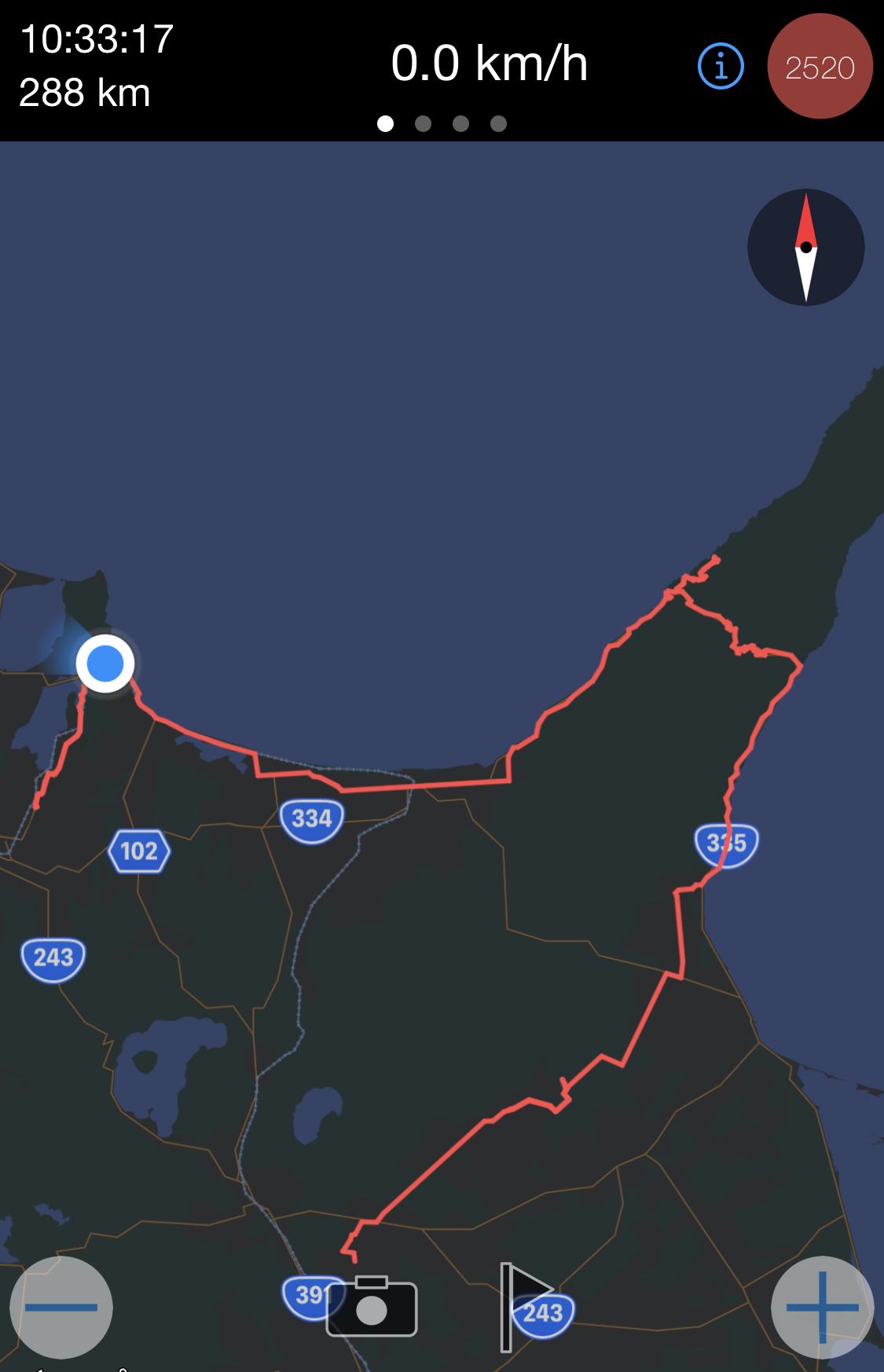The image size is (884, 1372).
Task: Tap the compass to reorient the map
Action: point(805,247)
